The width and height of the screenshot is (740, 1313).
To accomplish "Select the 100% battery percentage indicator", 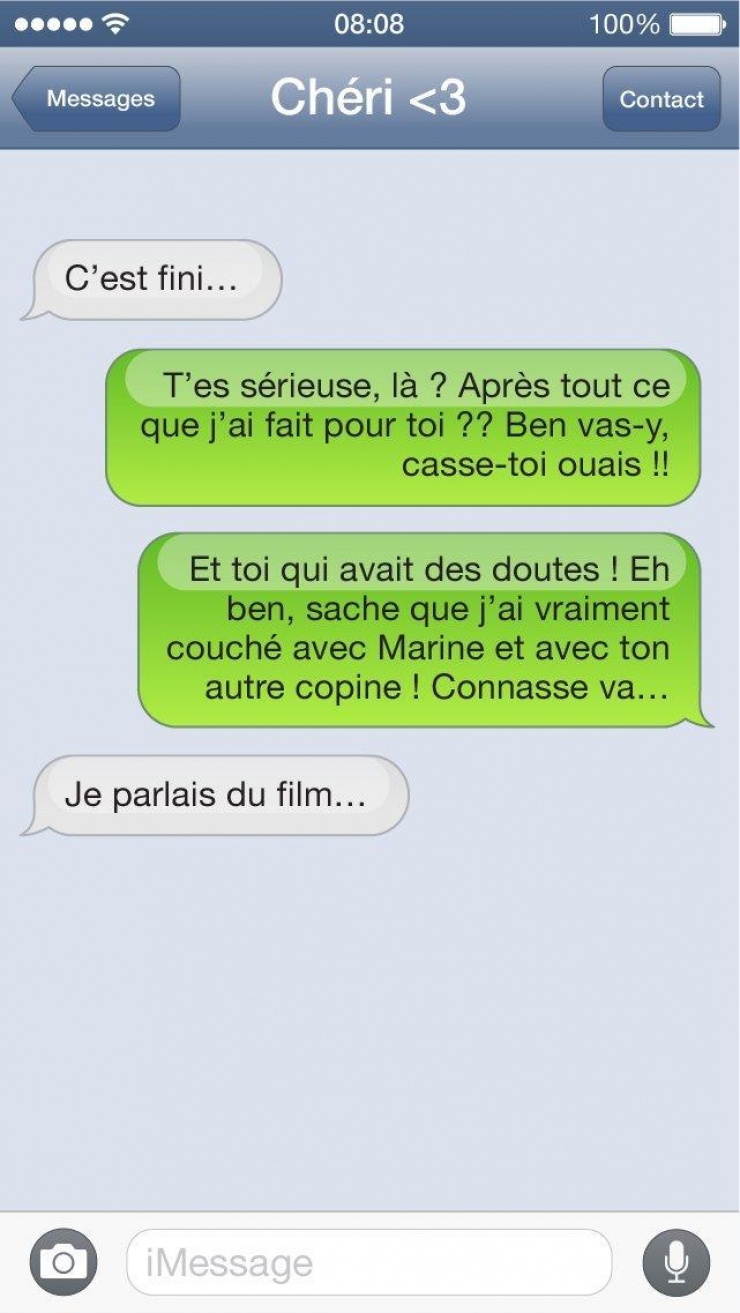I will pos(626,25).
